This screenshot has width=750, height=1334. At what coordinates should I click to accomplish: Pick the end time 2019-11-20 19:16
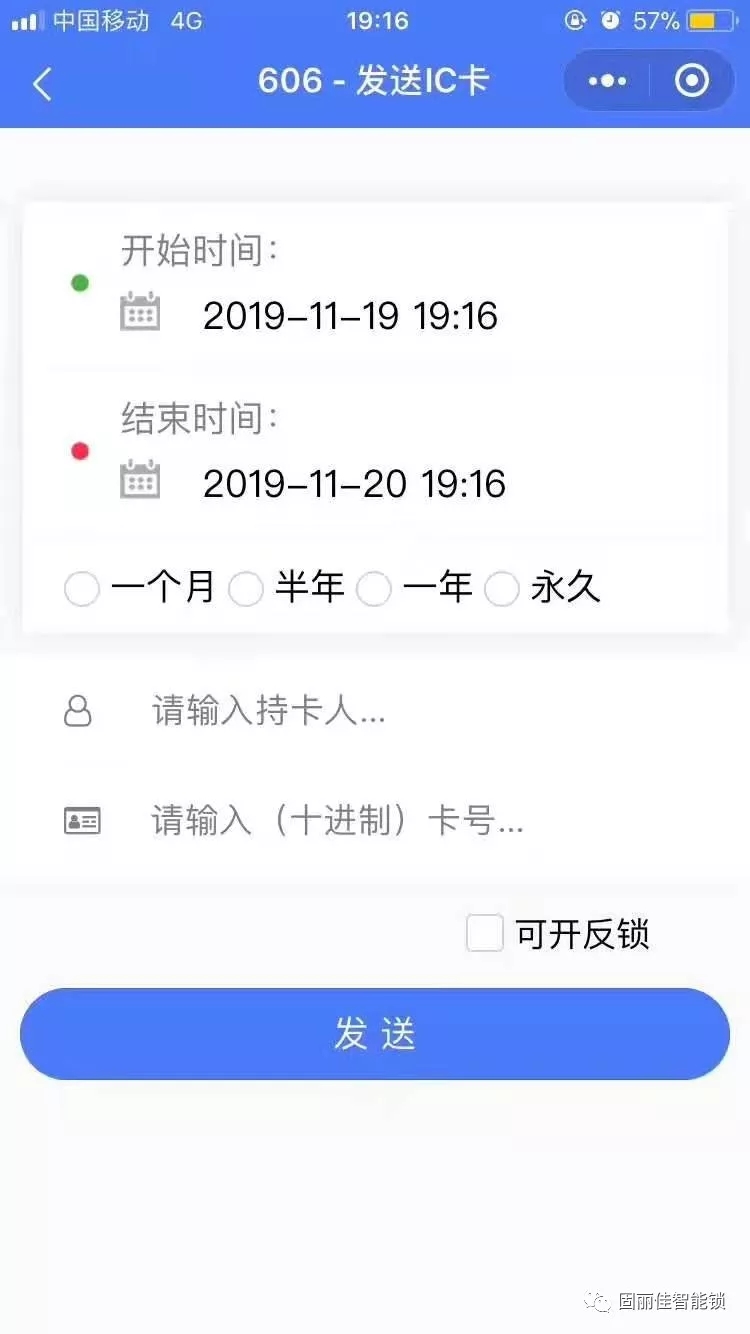click(x=354, y=484)
